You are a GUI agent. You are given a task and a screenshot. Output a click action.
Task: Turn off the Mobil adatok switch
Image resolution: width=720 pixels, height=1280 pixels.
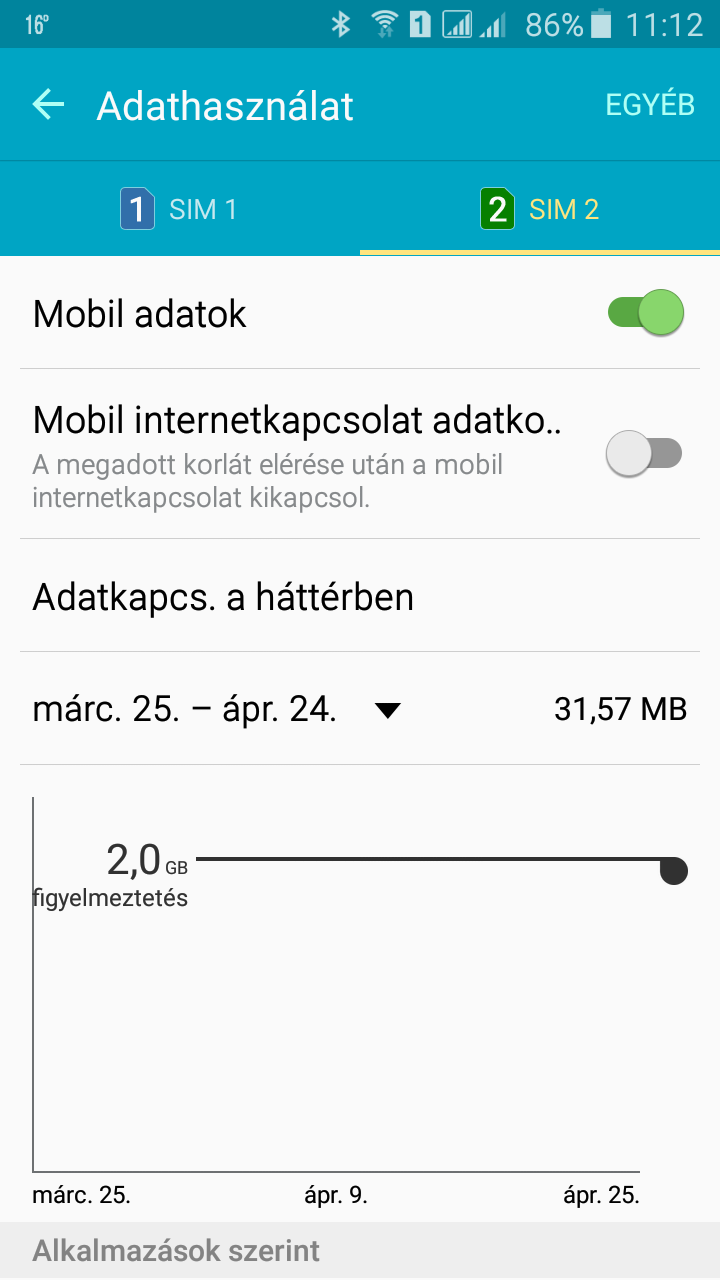tap(646, 313)
